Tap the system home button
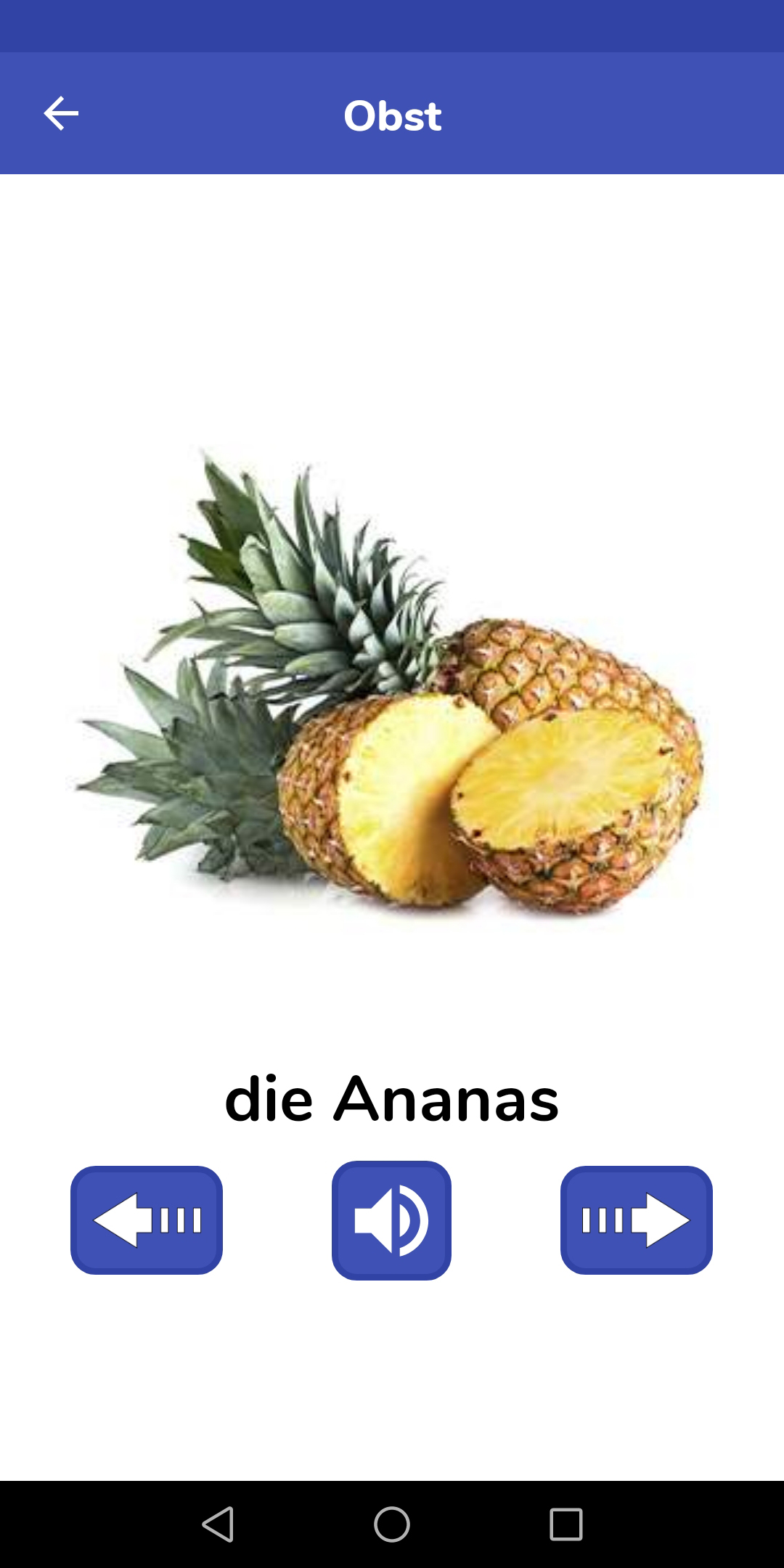784x1568 pixels. (392, 1524)
